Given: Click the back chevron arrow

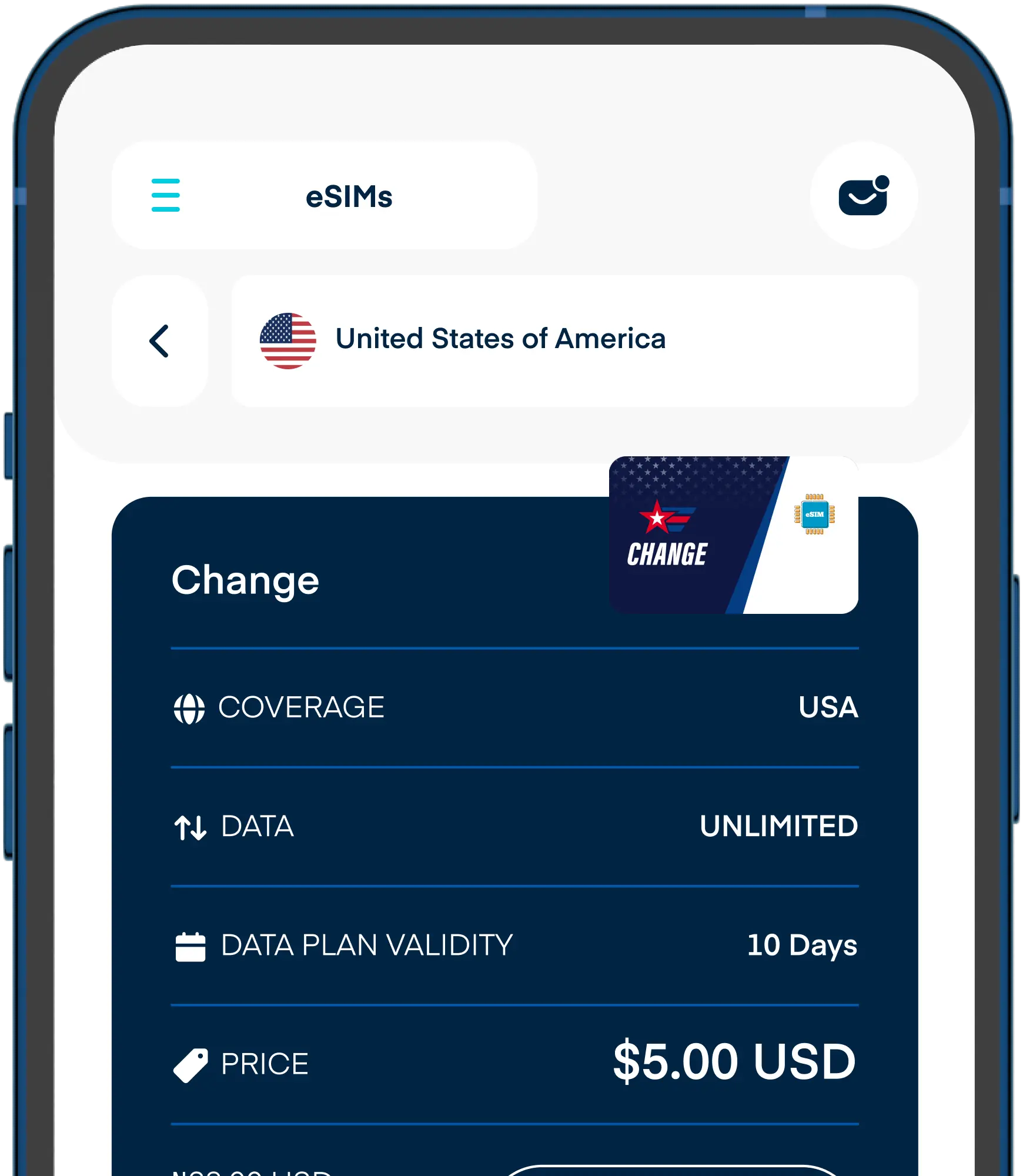Looking at the screenshot, I should point(160,340).
